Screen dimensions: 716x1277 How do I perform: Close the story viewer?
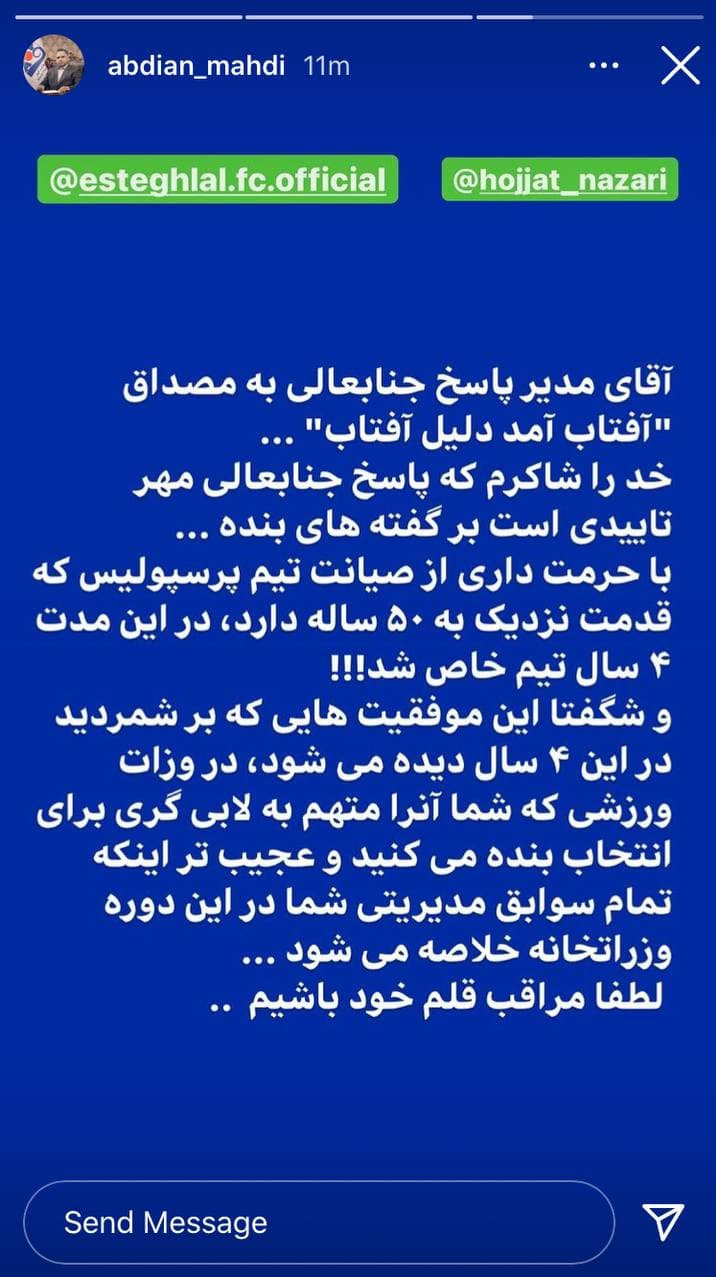680,66
